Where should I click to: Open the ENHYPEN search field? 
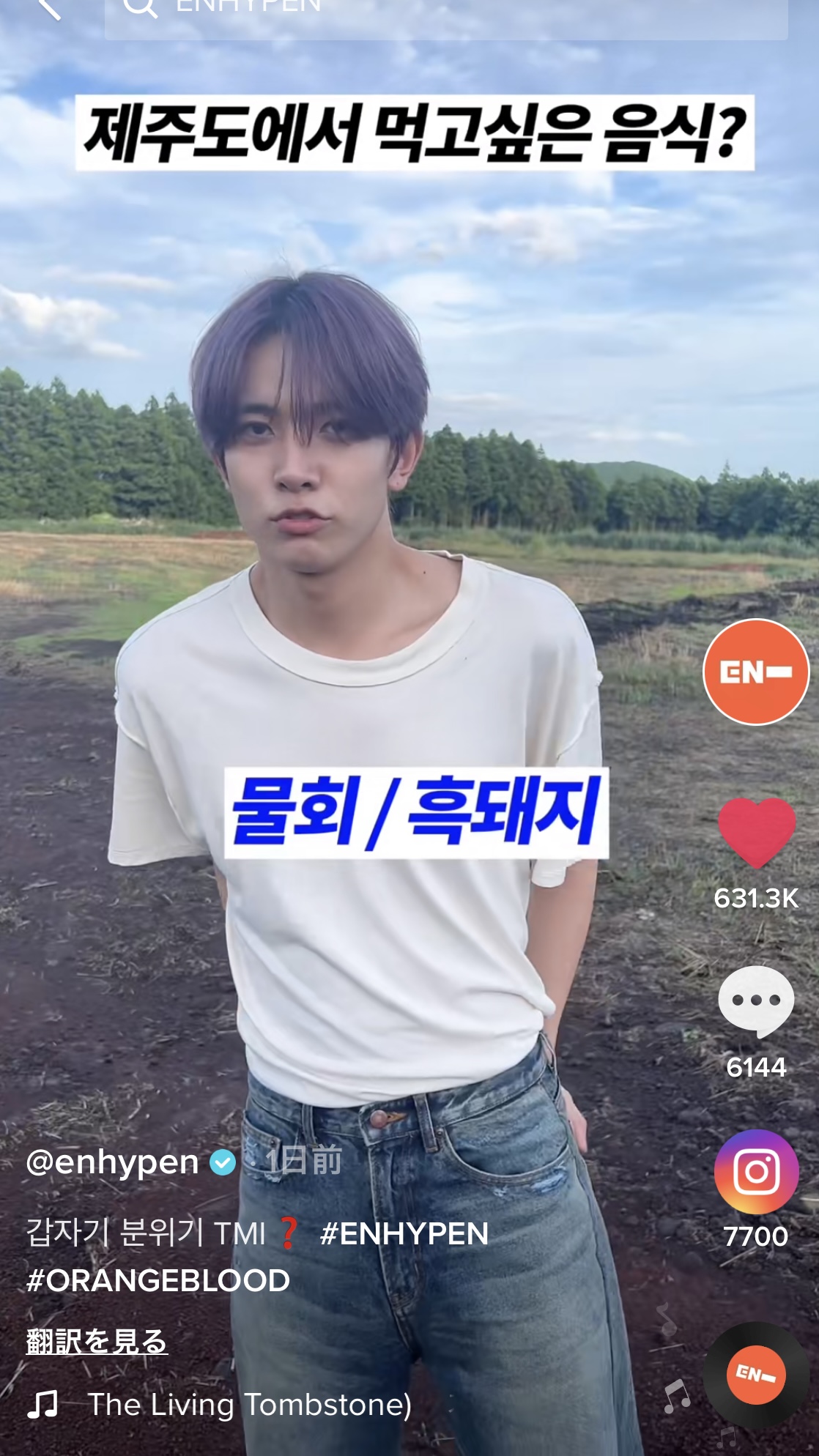click(x=446, y=15)
